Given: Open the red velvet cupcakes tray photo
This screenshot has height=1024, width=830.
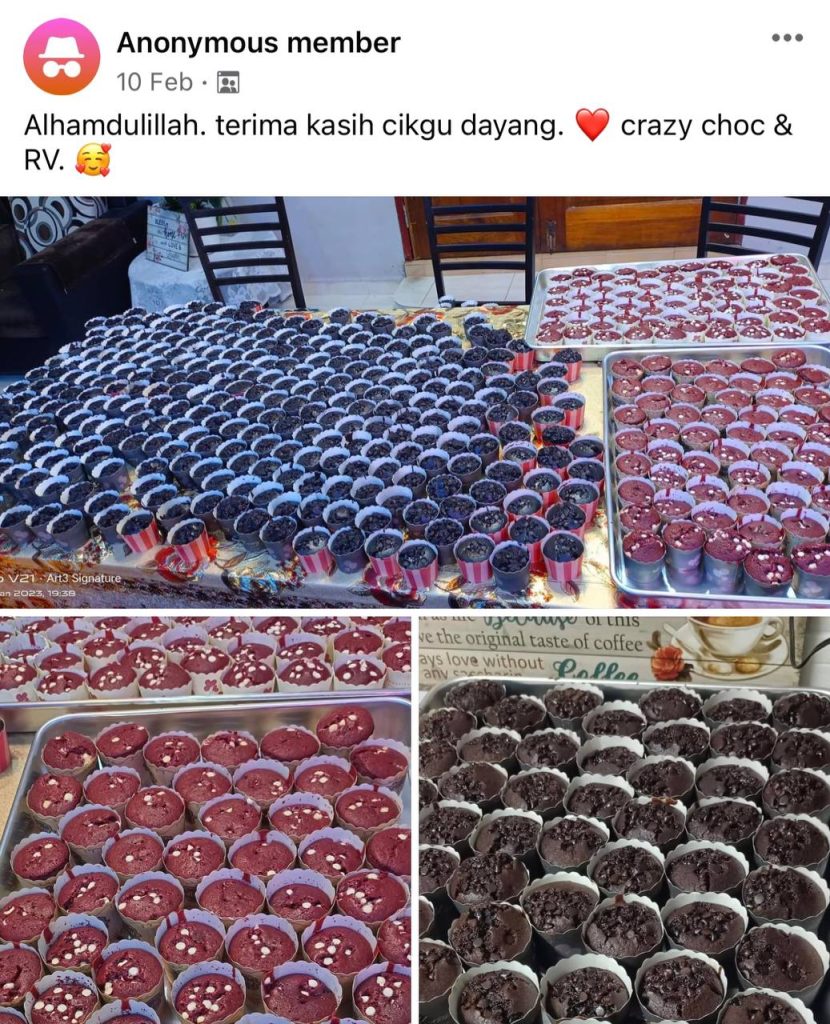Looking at the screenshot, I should [x=205, y=820].
